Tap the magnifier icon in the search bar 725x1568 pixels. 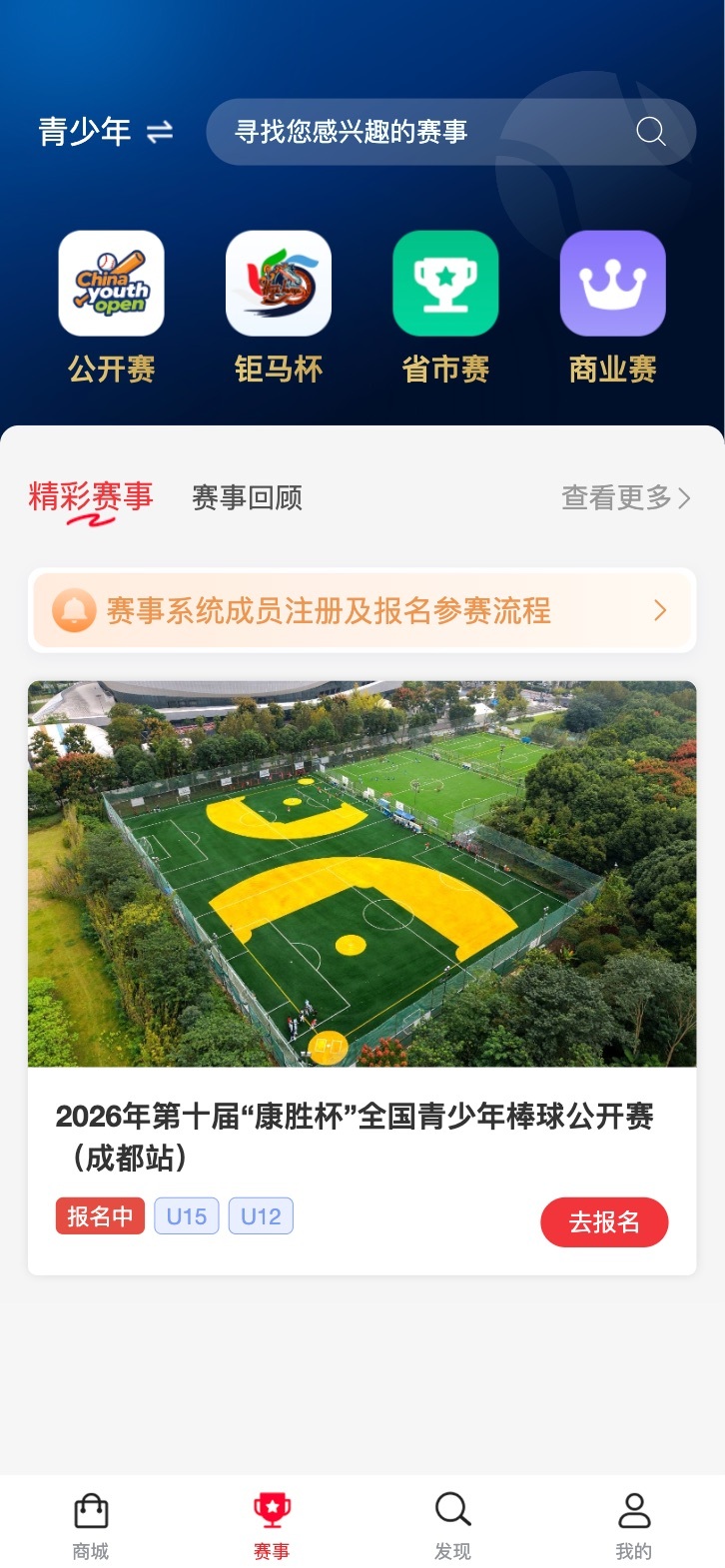651,132
